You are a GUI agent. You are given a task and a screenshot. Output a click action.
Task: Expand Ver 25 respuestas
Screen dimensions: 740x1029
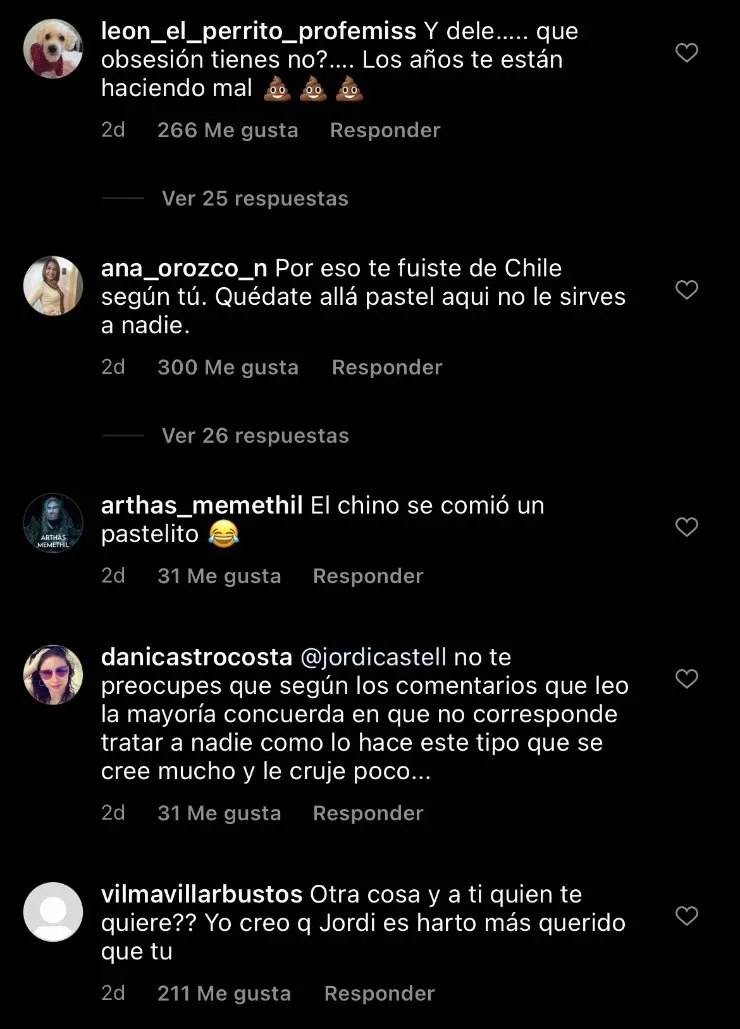click(x=254, y=198)
